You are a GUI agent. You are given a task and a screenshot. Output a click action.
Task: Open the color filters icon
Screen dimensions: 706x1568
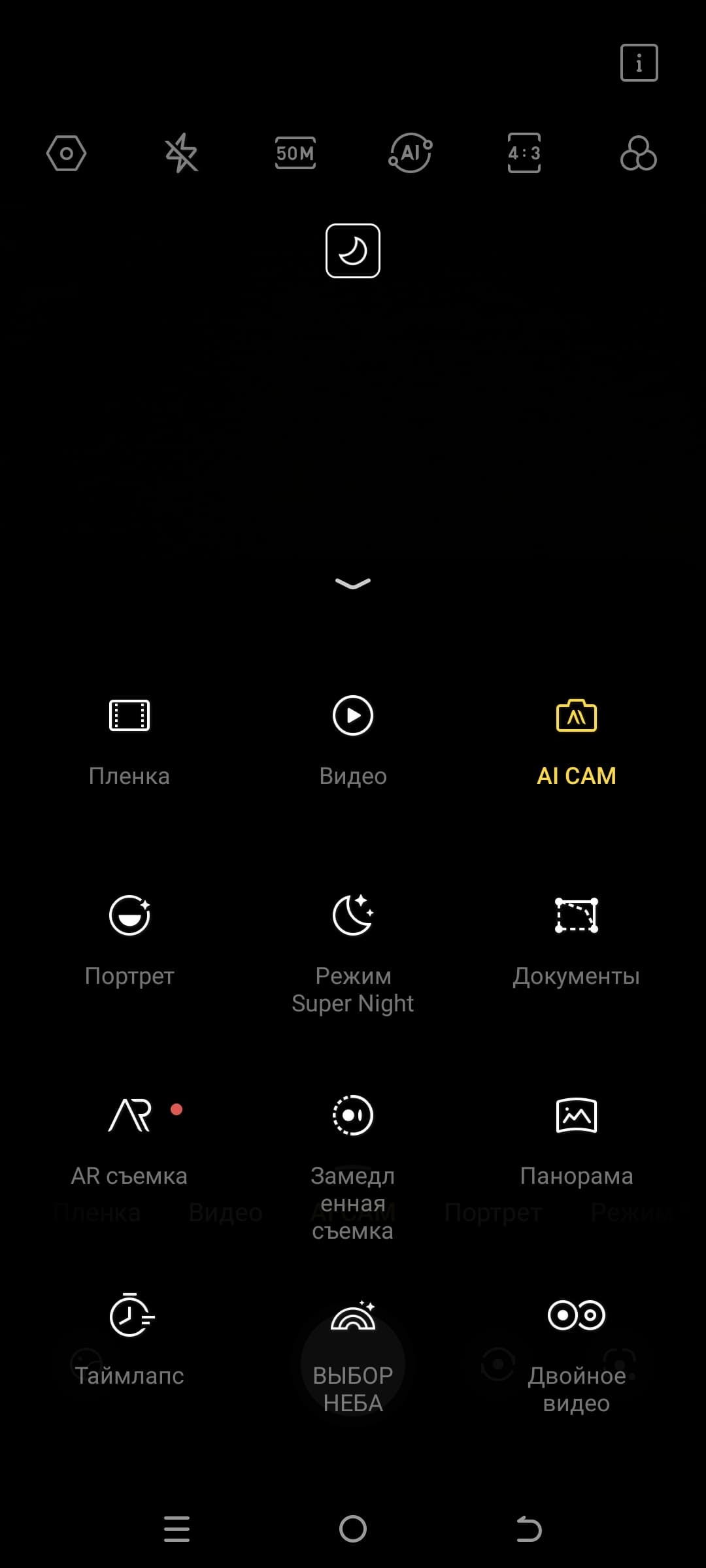638,154
